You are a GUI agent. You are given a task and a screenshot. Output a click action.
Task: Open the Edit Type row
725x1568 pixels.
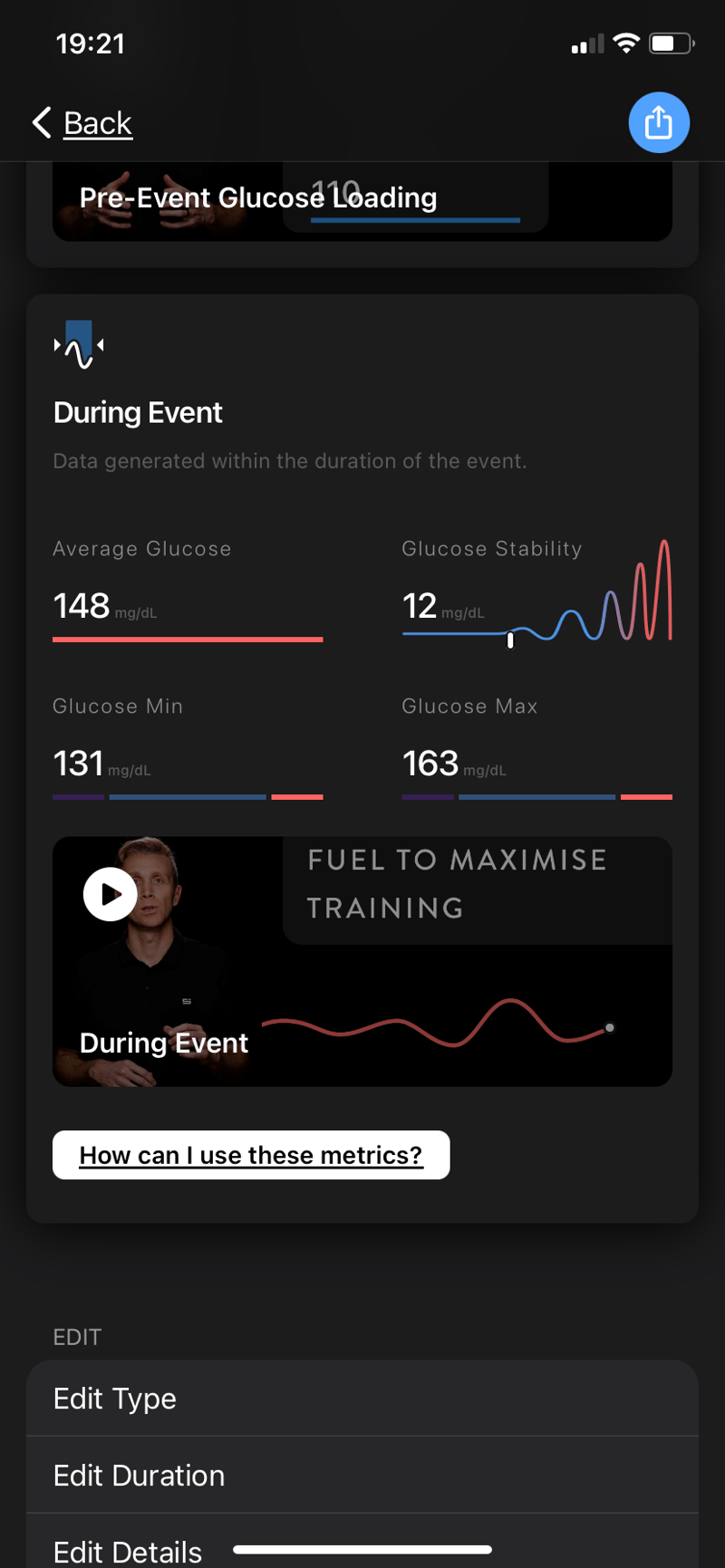coord(362,1399)
